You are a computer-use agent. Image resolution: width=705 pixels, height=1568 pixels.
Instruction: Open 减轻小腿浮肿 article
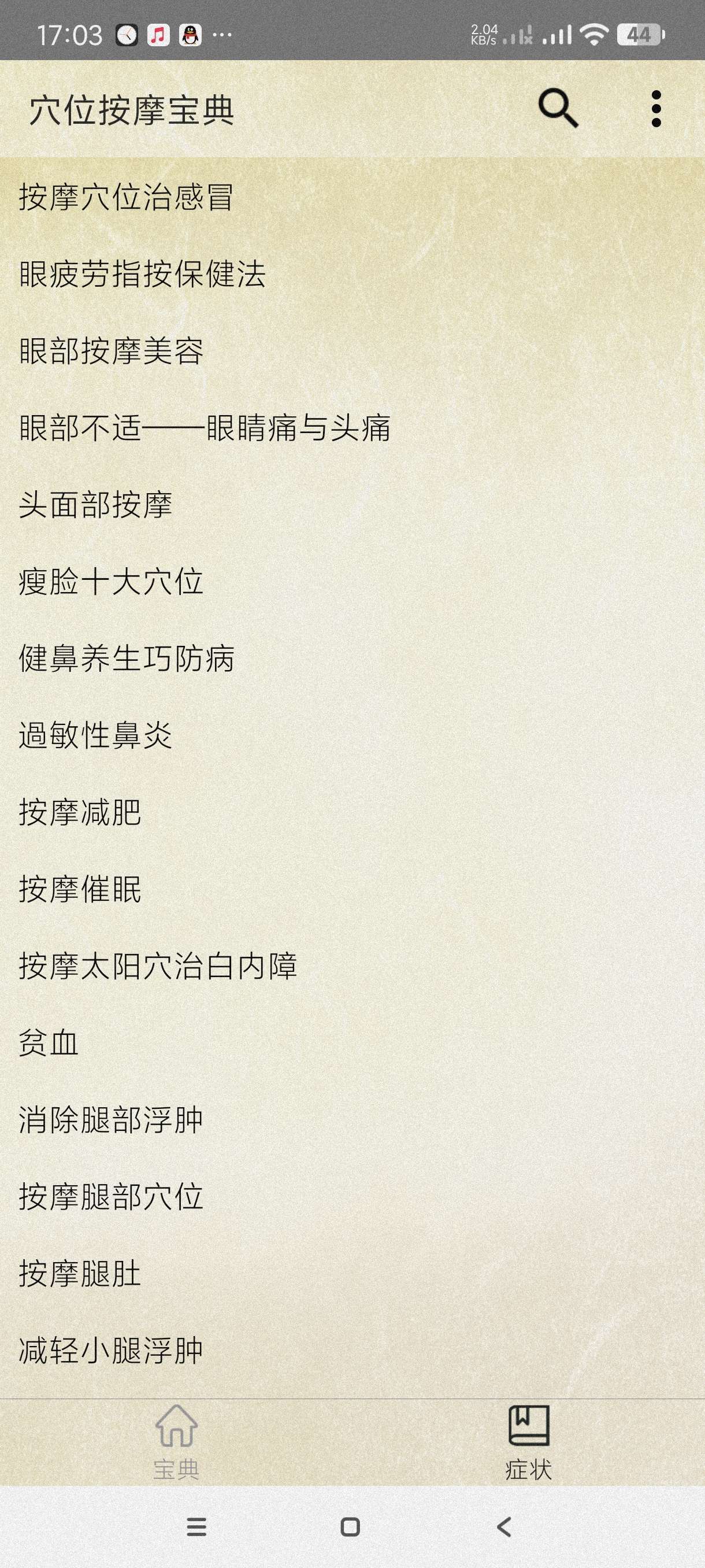(111, 1350)
